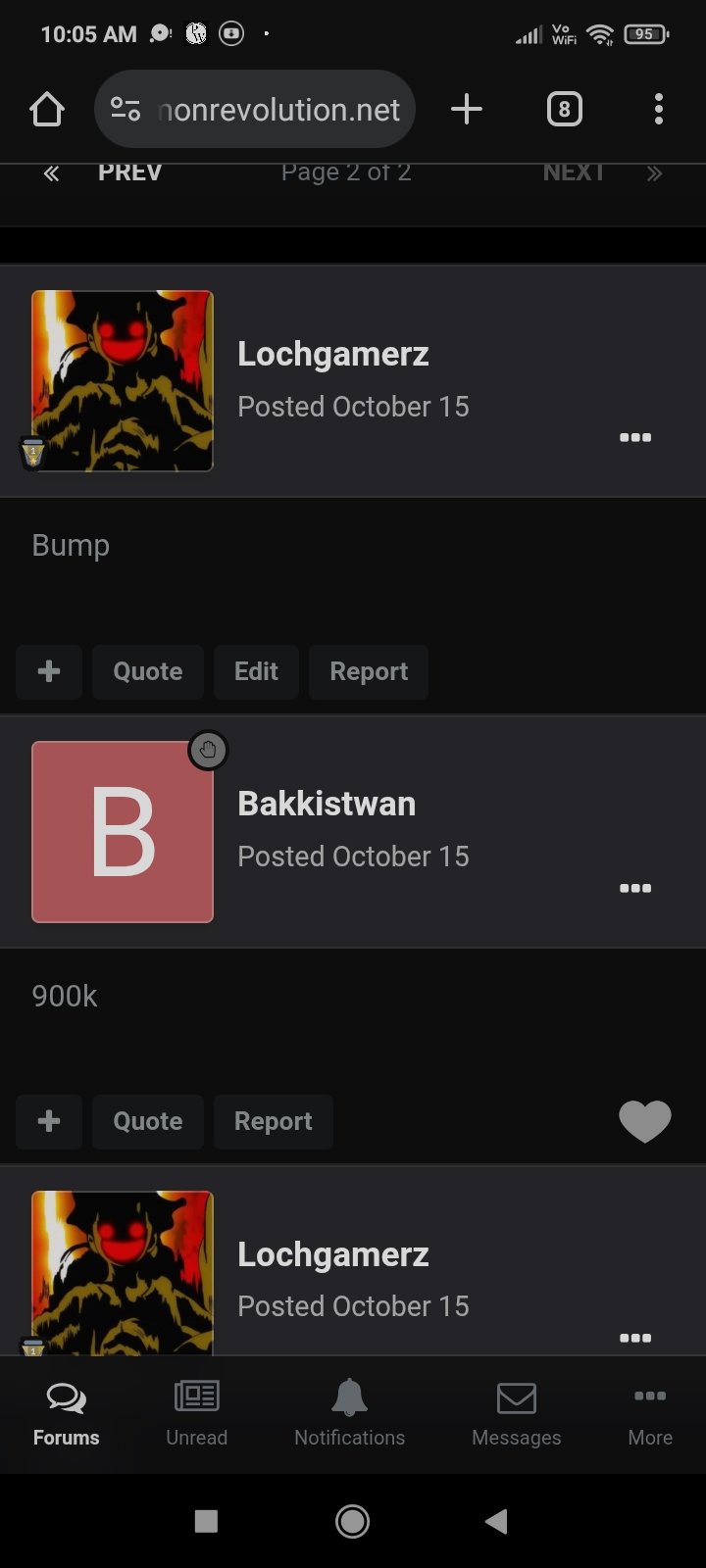Report the Bump post
706x1568 pixels.
[x=369, y=671]
